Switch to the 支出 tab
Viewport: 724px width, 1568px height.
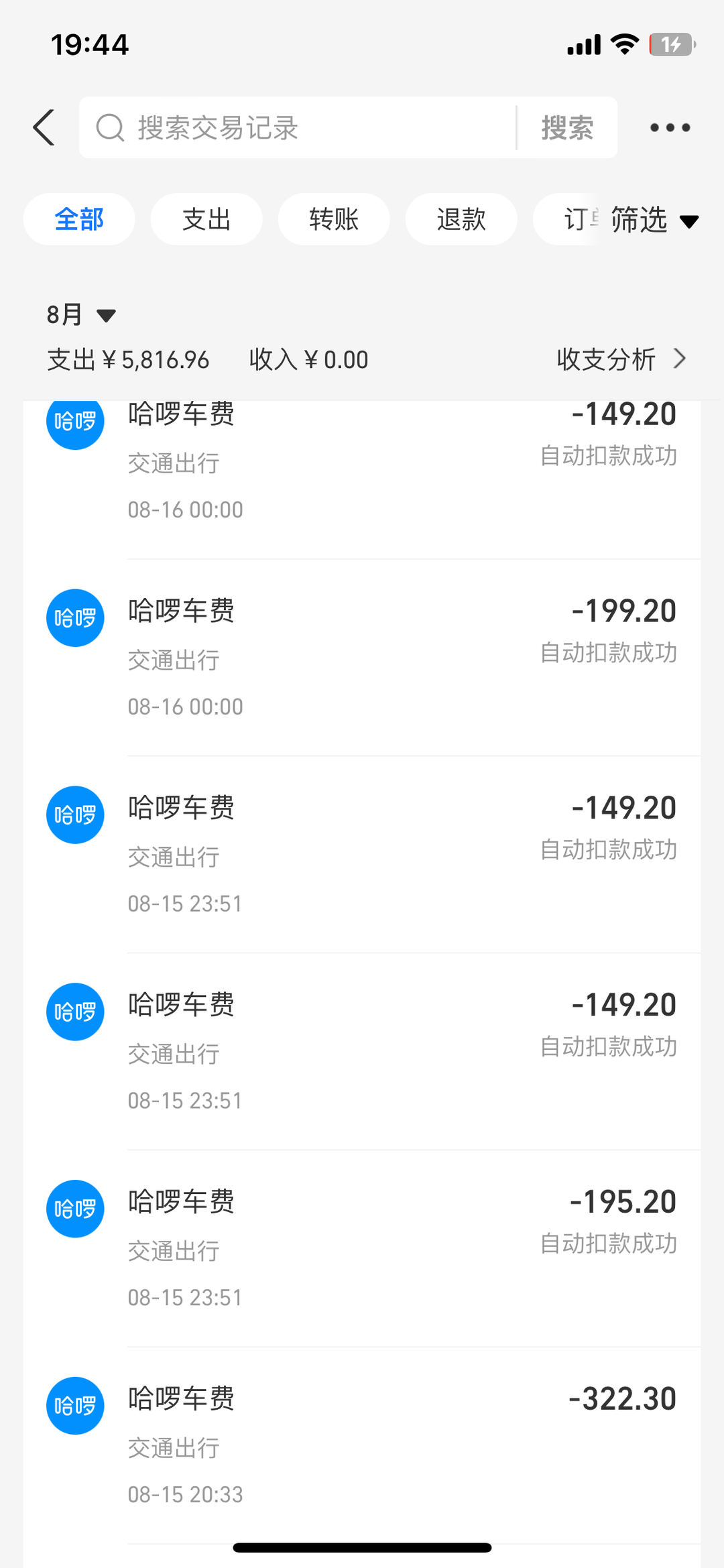pyautogui.click(x=206, y=219)
